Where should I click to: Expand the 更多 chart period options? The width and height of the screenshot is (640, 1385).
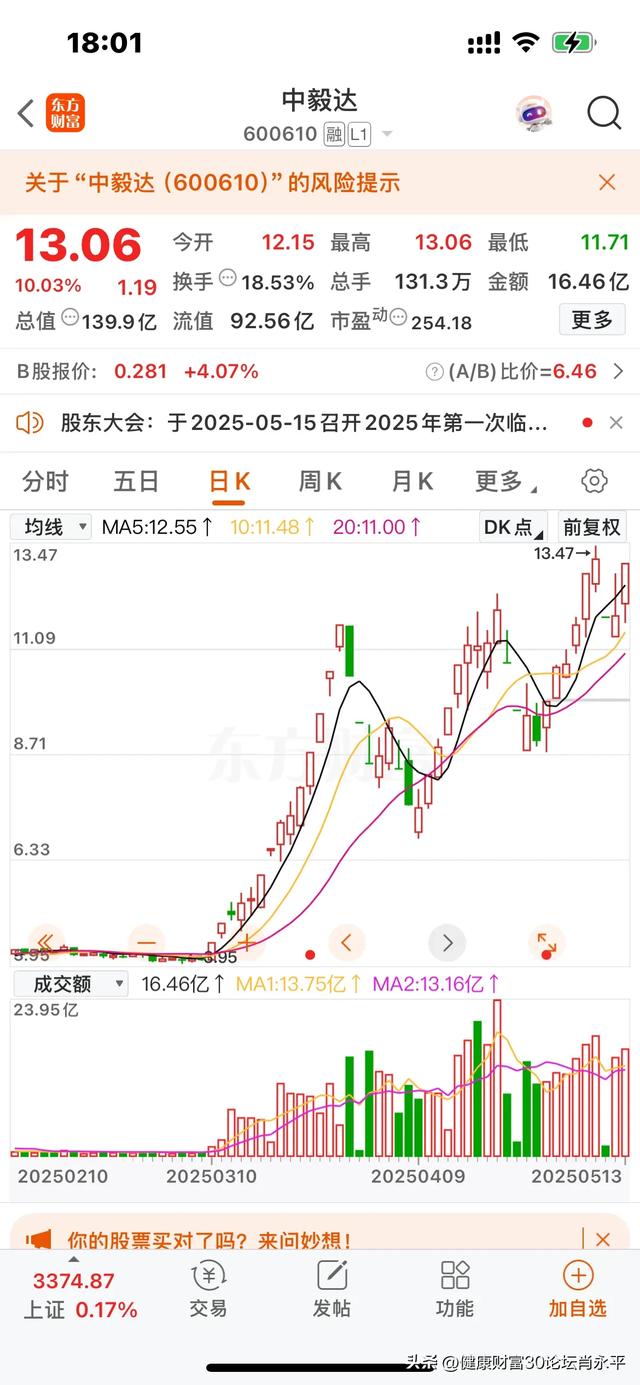(503, 482)
